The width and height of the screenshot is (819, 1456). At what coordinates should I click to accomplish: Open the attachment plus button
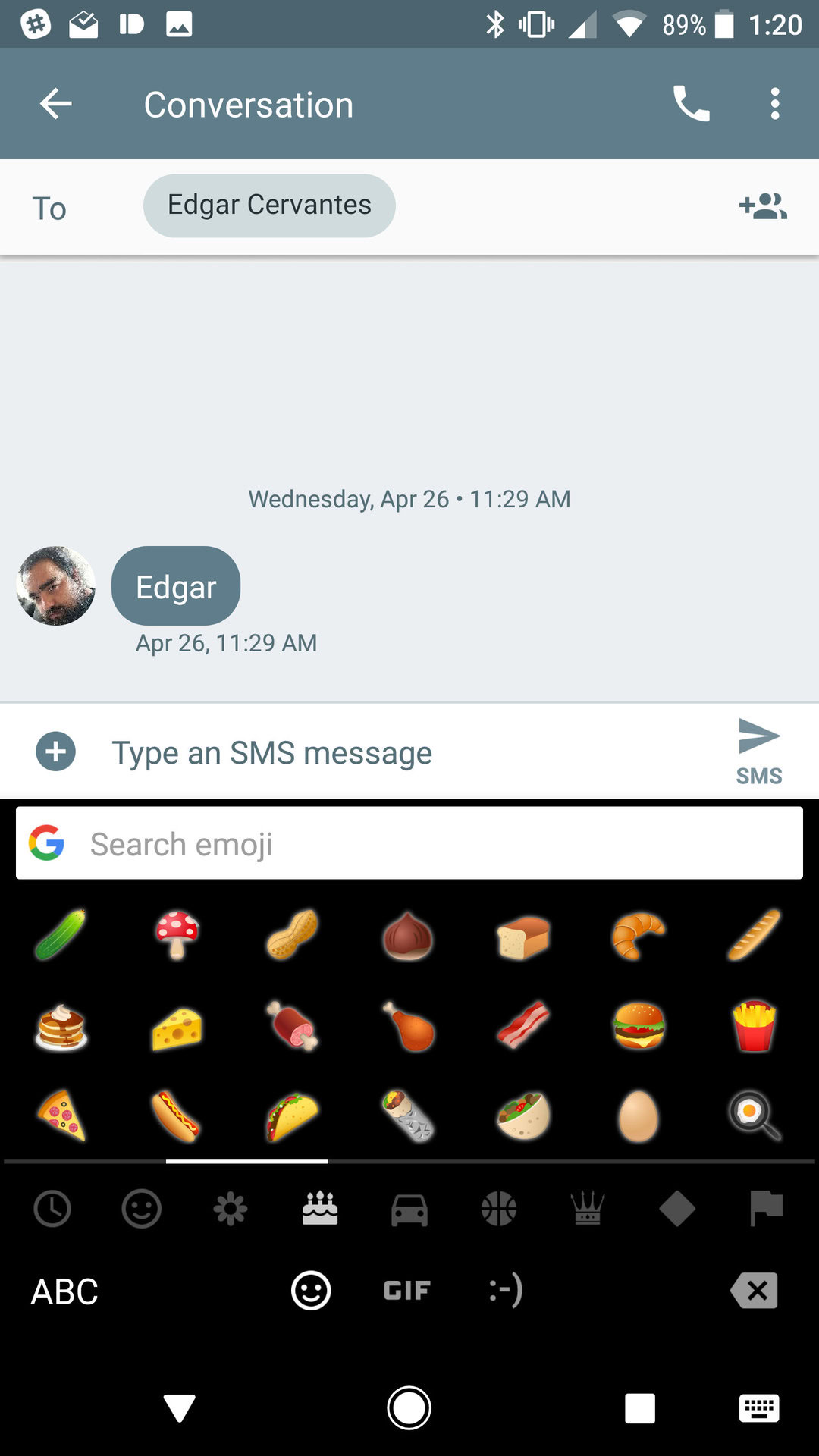point(56,752)
